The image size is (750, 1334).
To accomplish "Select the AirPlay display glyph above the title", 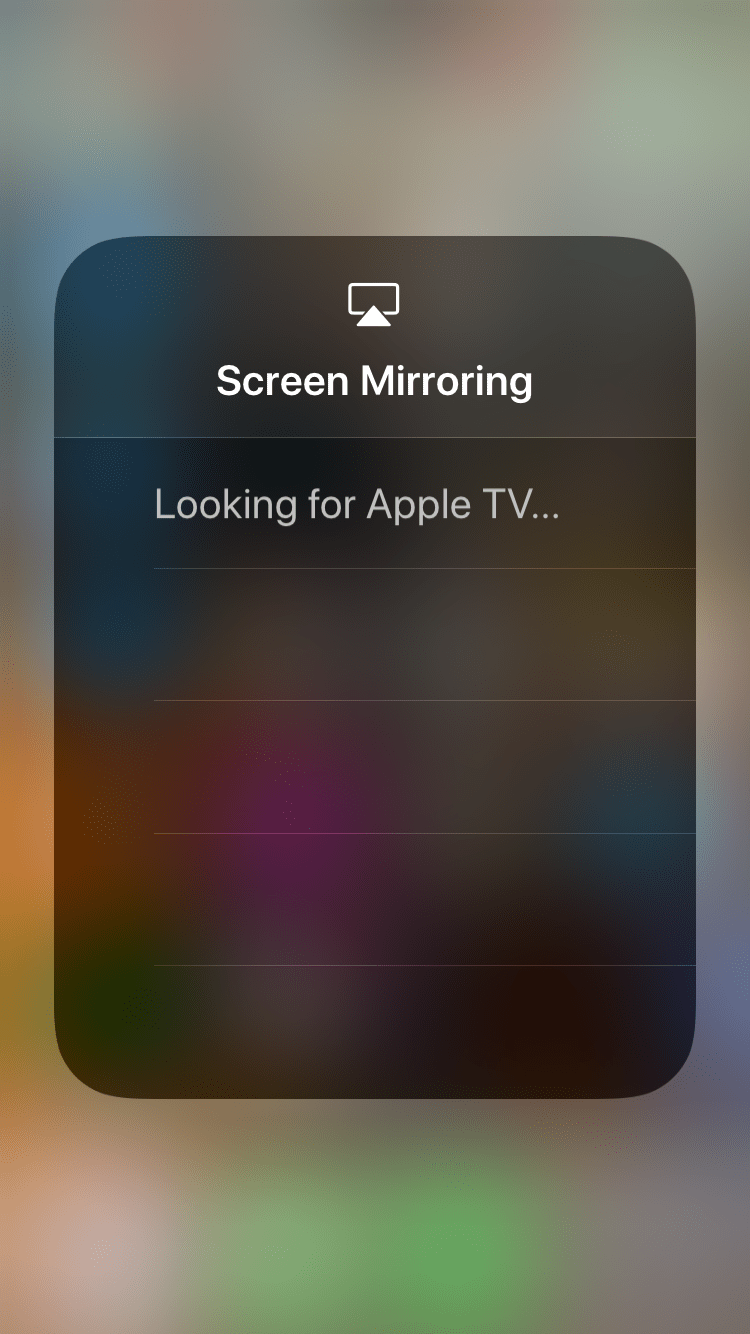I will pyautogui.click(x=375, y=302).
